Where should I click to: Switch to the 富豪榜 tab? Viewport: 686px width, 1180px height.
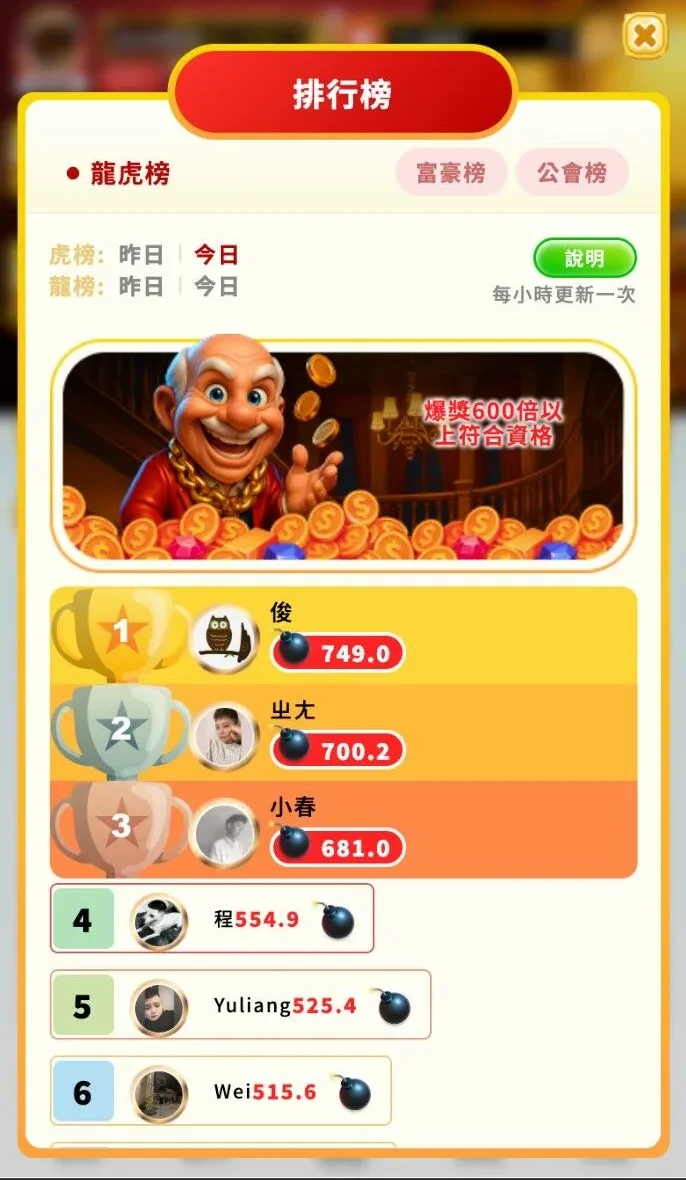pyautogui.click(x=451, y=173)
